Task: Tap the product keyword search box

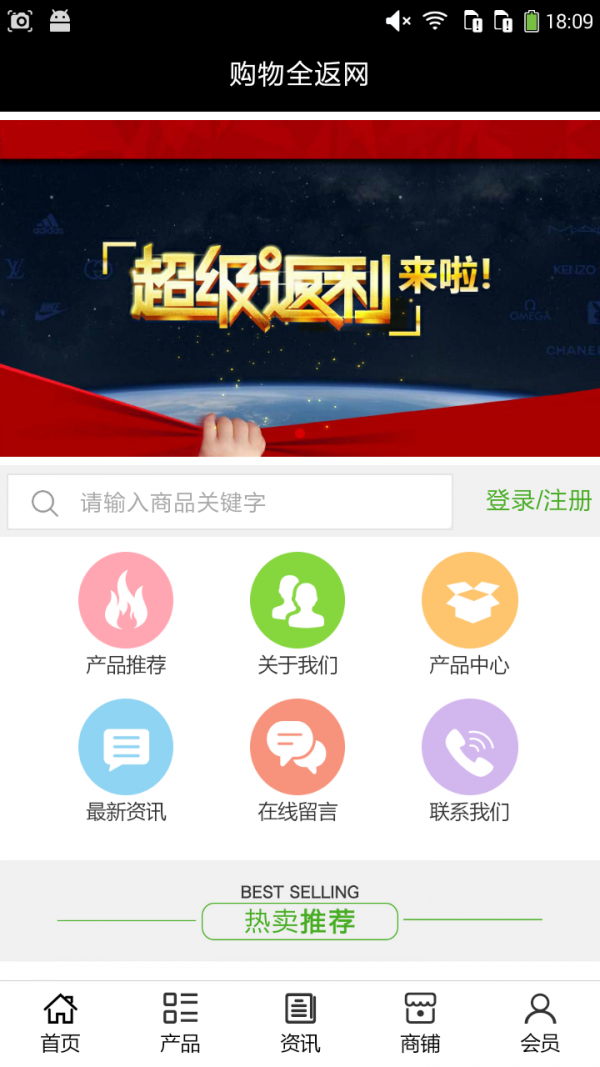Action: tap(230, 502)
